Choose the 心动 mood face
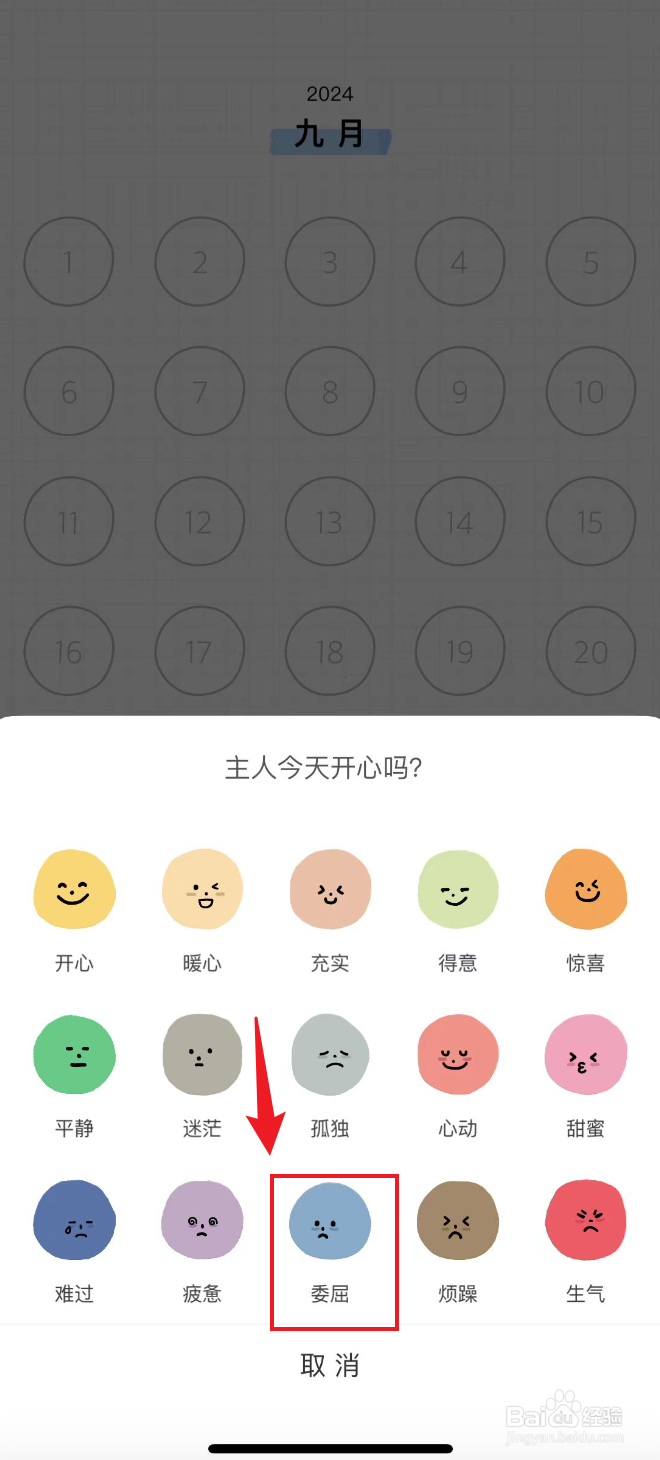The image size is (660, 1460). tap(458, 1055)
